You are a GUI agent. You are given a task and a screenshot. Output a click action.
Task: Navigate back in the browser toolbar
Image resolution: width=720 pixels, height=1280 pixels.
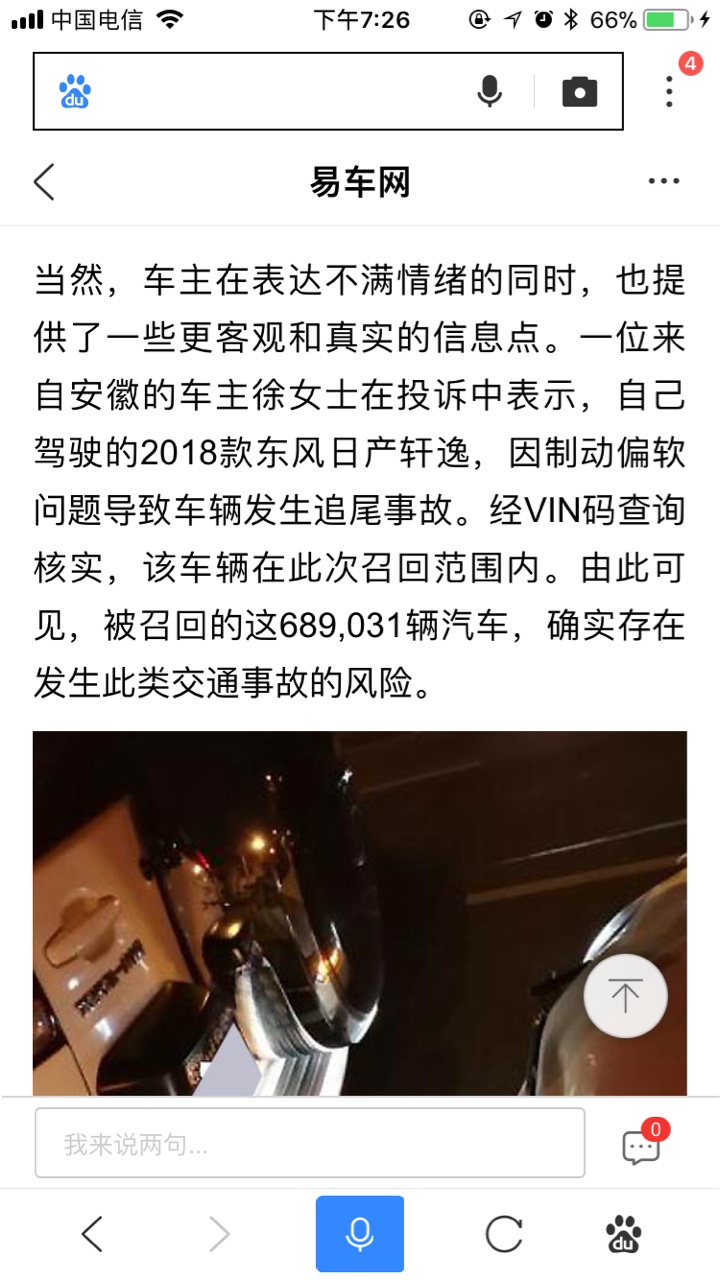[x=92, y=1235]
